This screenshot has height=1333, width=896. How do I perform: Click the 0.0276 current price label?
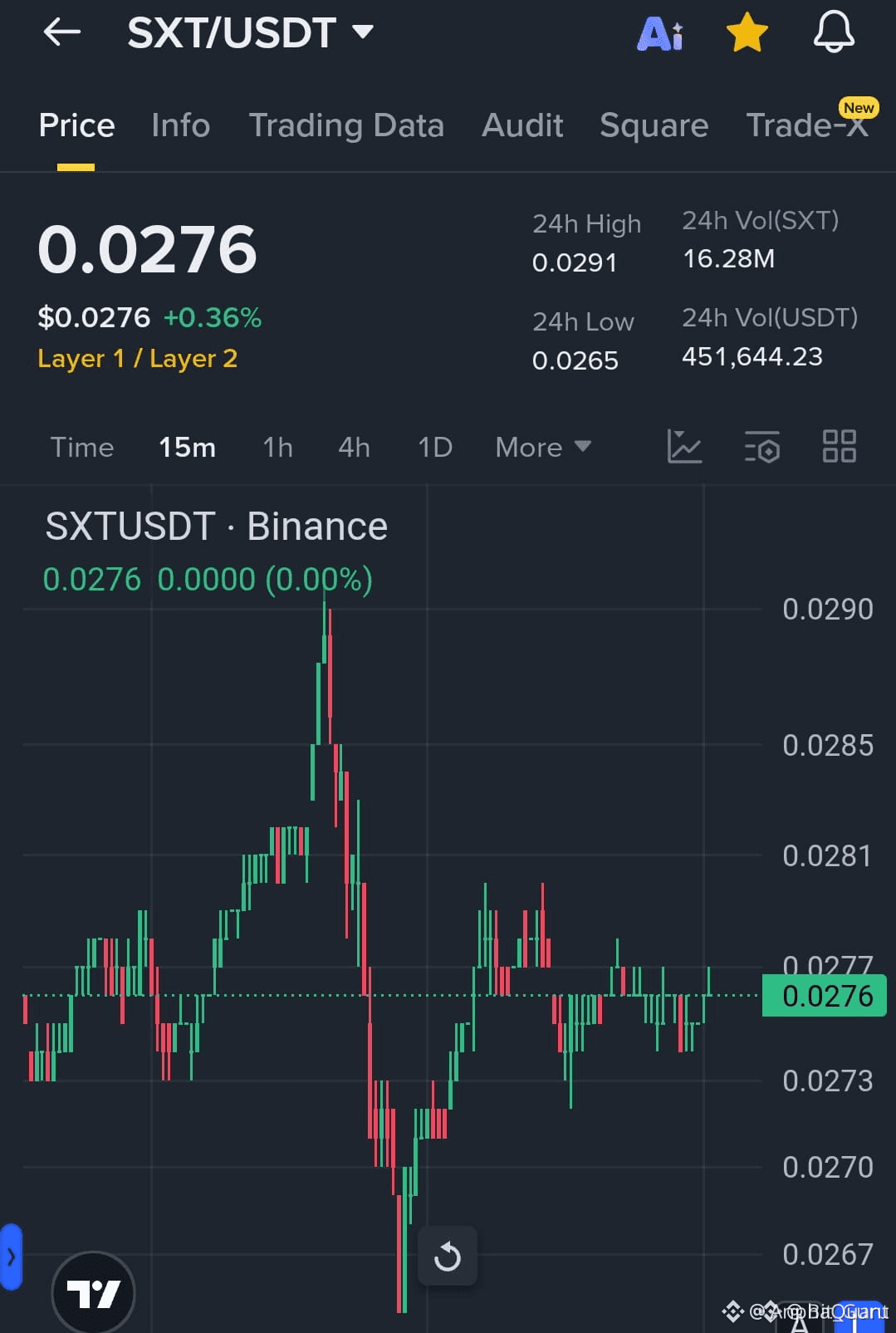click(x=824, y=995)
